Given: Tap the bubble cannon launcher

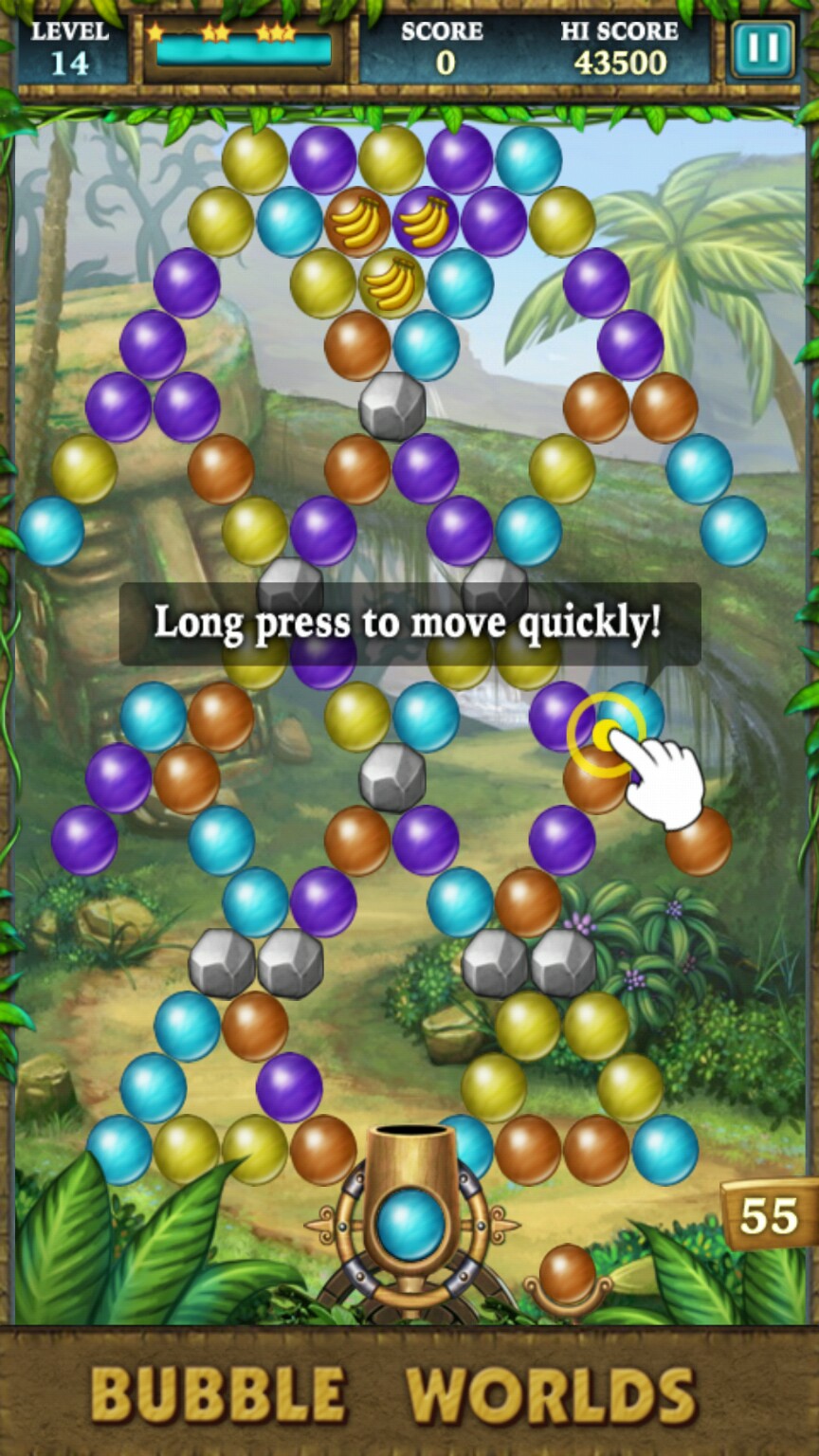Looking at the screenshot, I should 410,1221.
